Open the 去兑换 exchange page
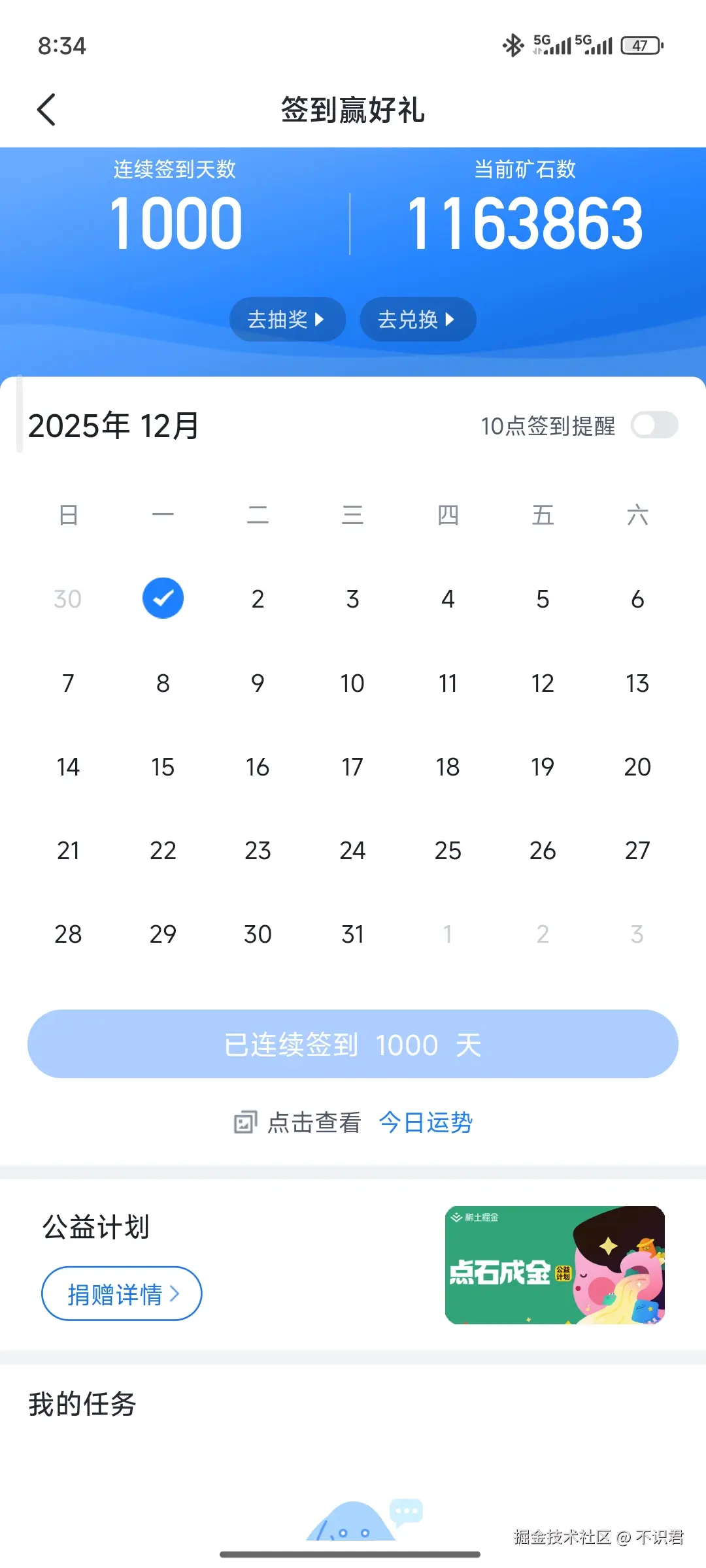 (x=418, y=319)
